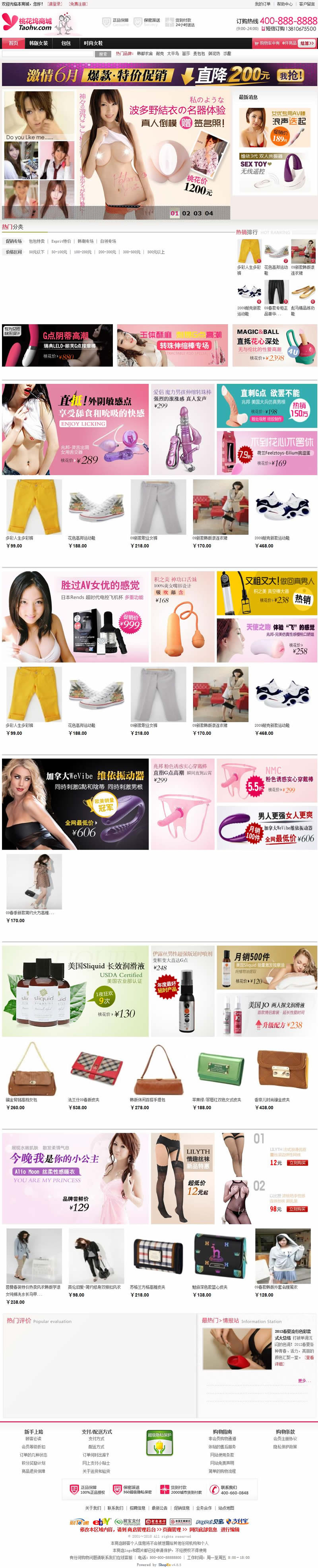The width and height of the screenshot is (318, 1568).
Task: Select banner slide 02 indicator
Action: (x=186, y=213)
